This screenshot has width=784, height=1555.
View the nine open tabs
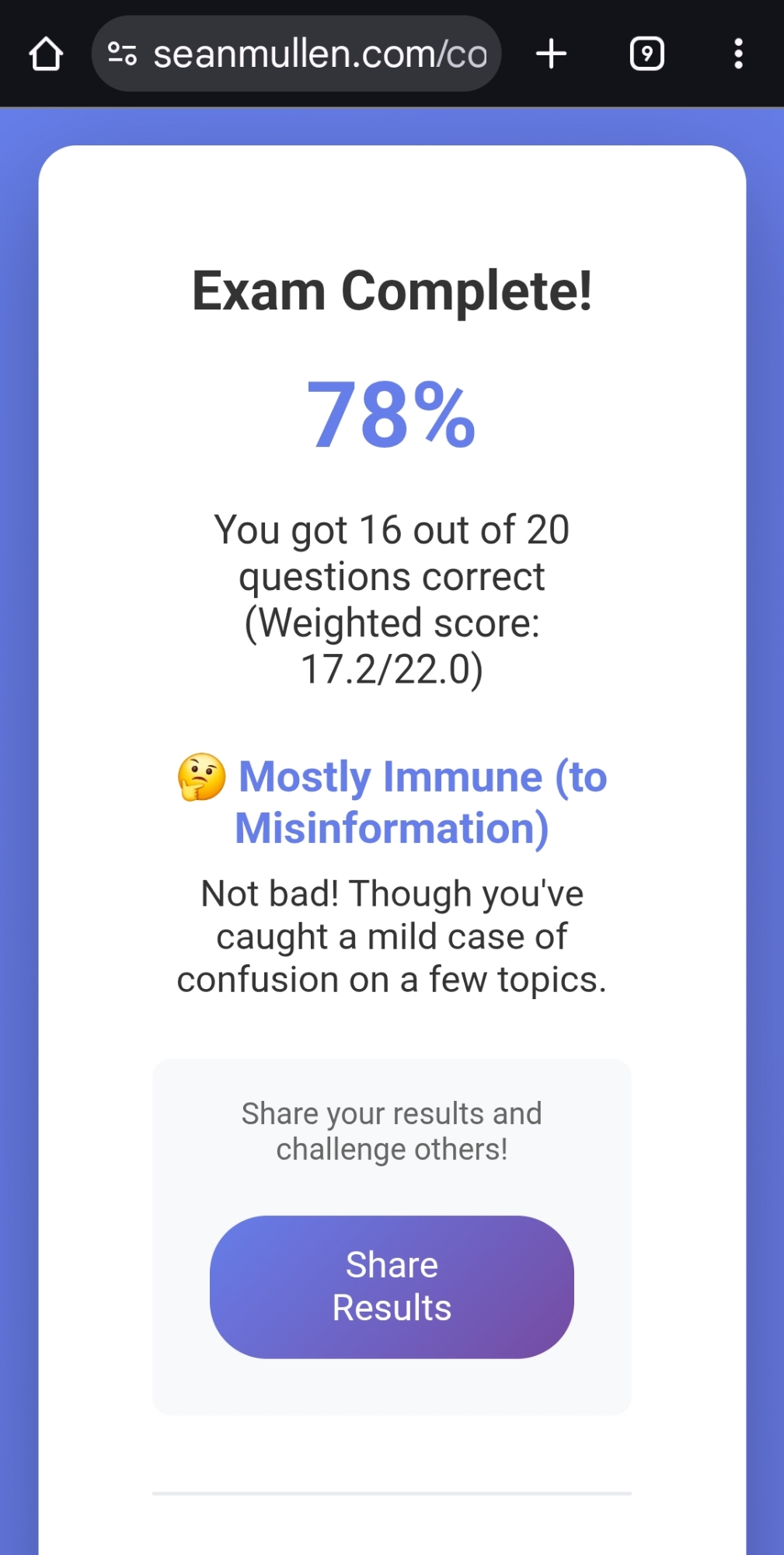pos(646,54)
